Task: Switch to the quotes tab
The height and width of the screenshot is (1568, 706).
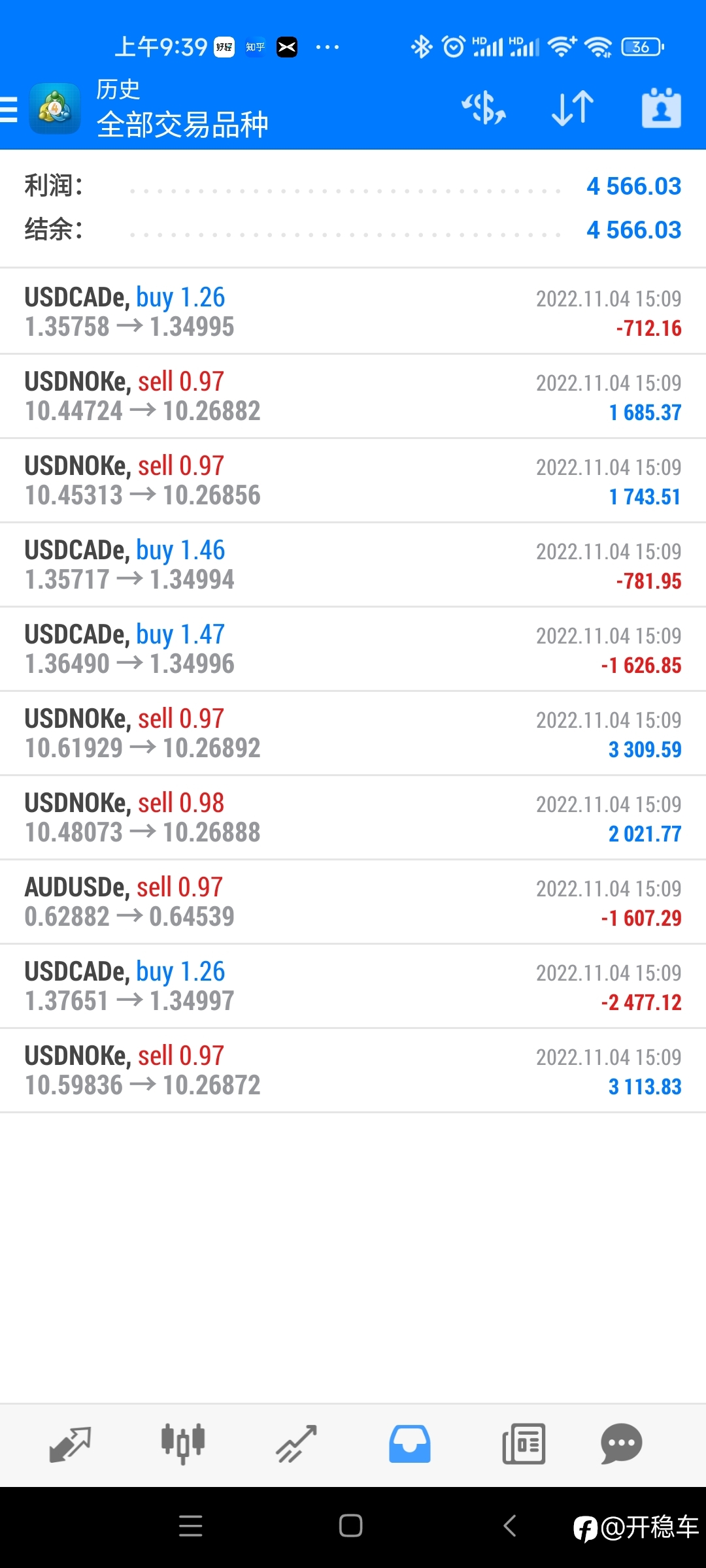Action: (70, 1445)
